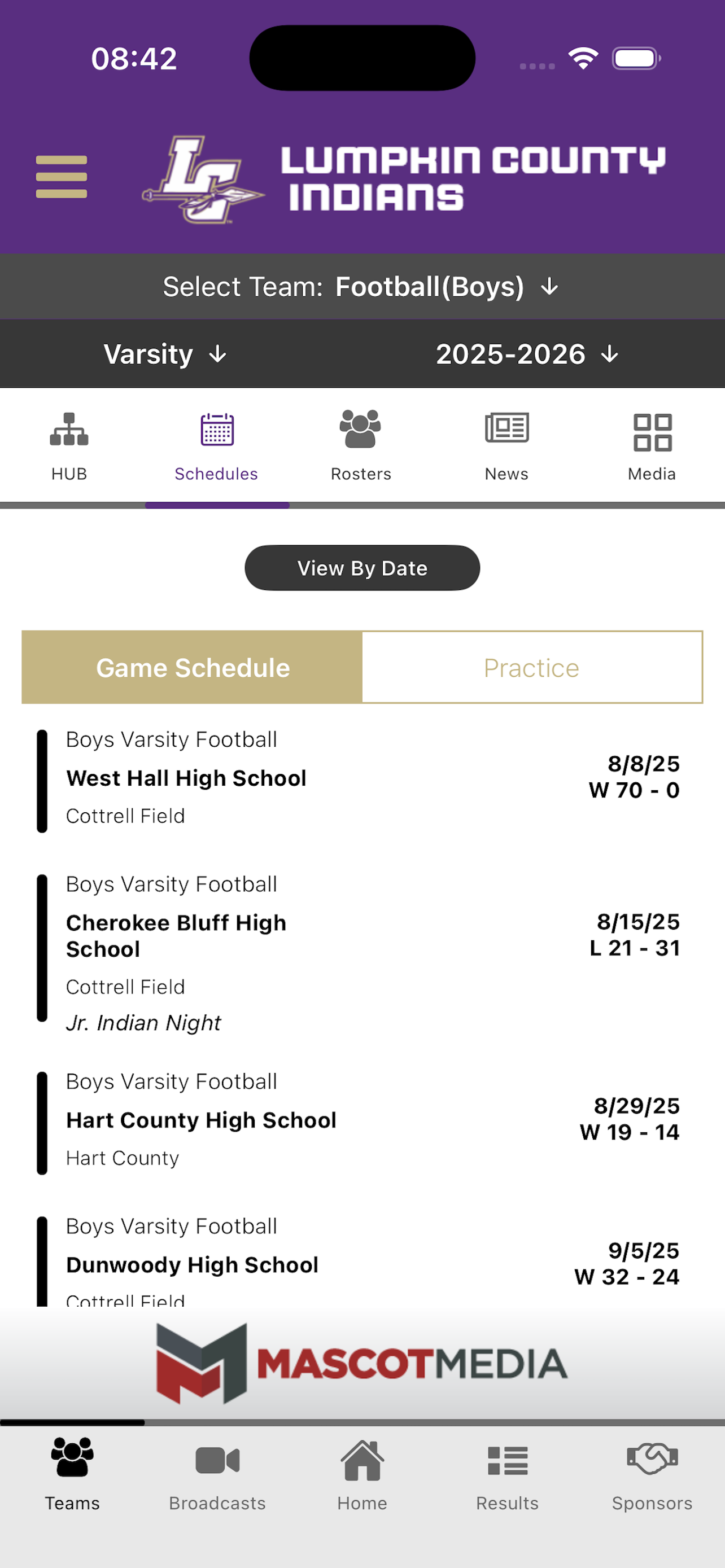725x1568 pixels.
Task: Switch to the Practice schedule
Action: pyautogui.click(x=532, y=668)
